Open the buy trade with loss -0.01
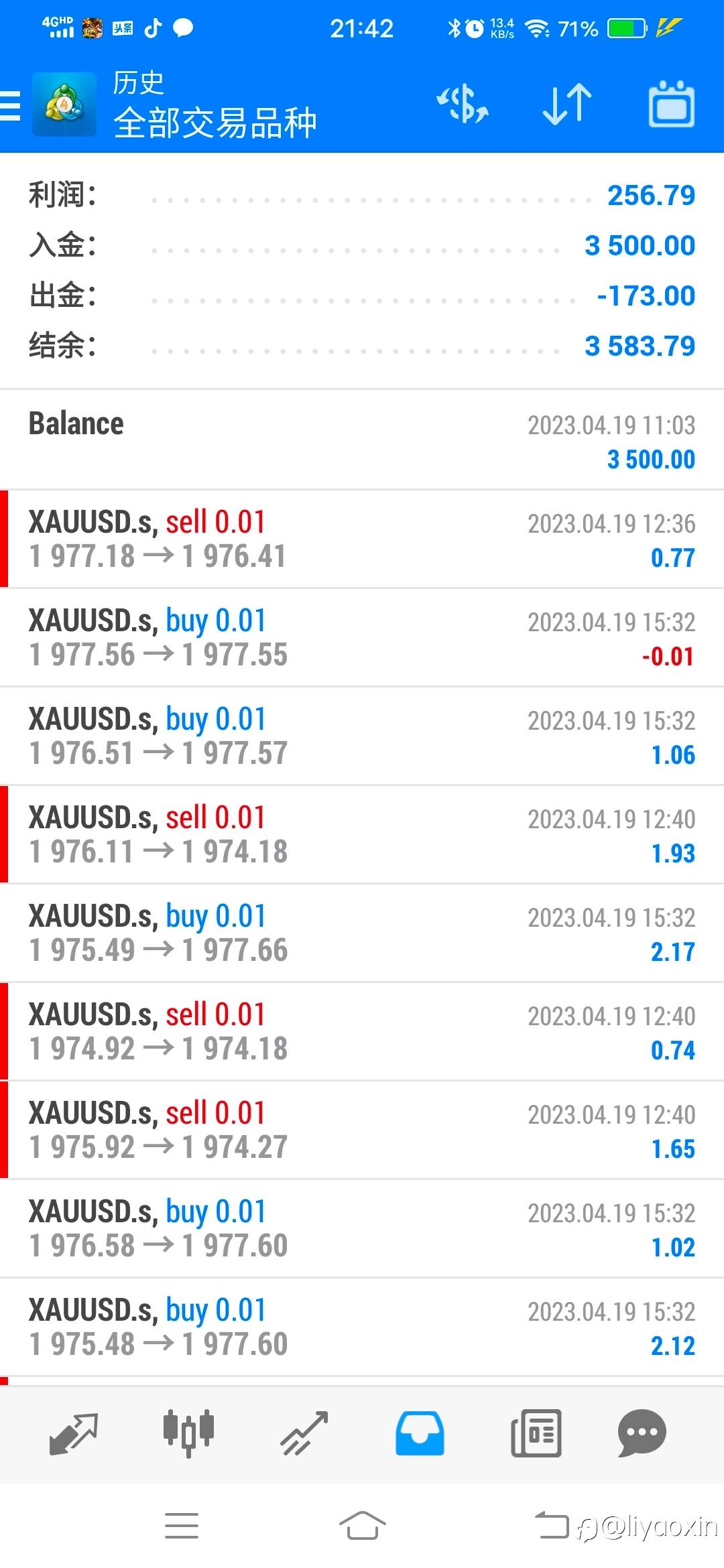 [x=362, y=638]
